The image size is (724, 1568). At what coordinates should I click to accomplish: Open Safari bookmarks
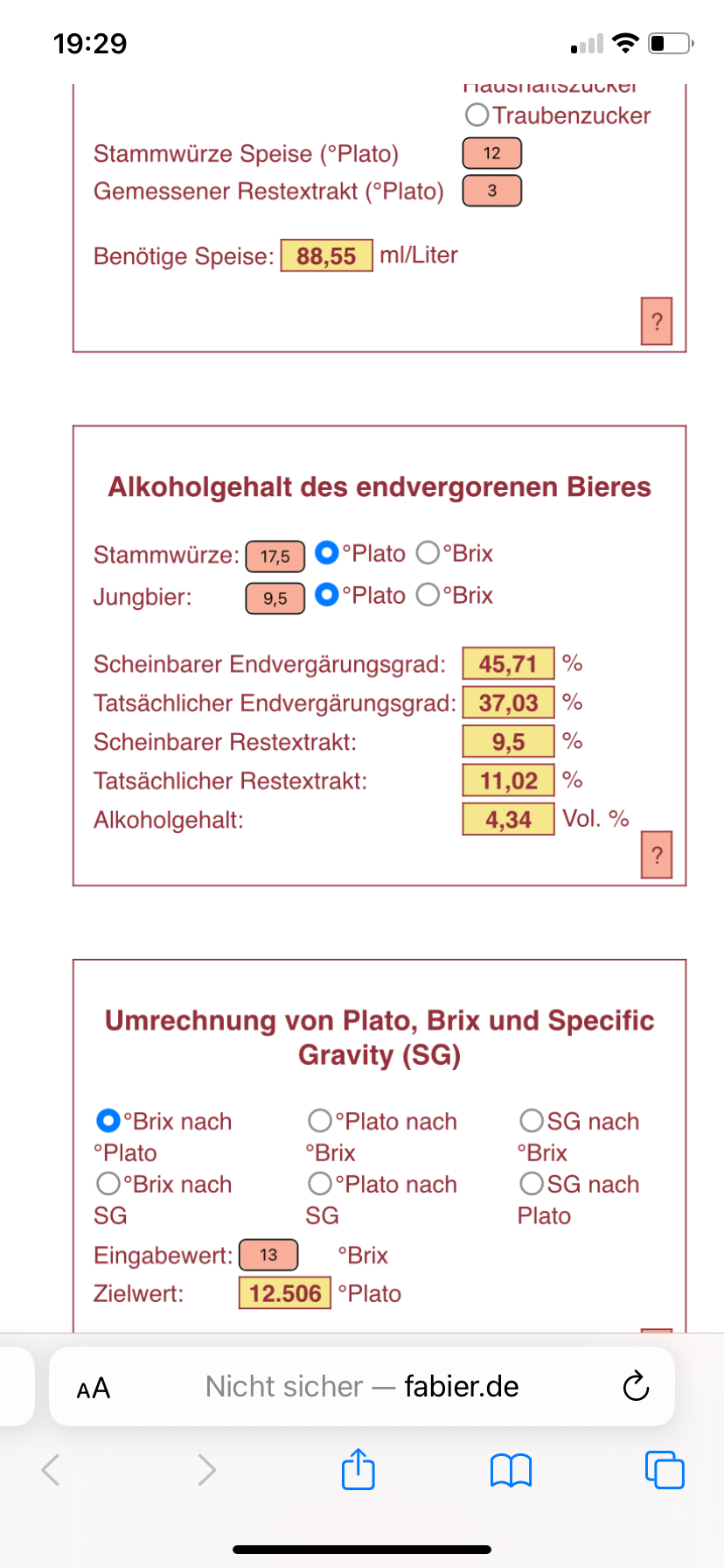click(x=512, y=1470)
